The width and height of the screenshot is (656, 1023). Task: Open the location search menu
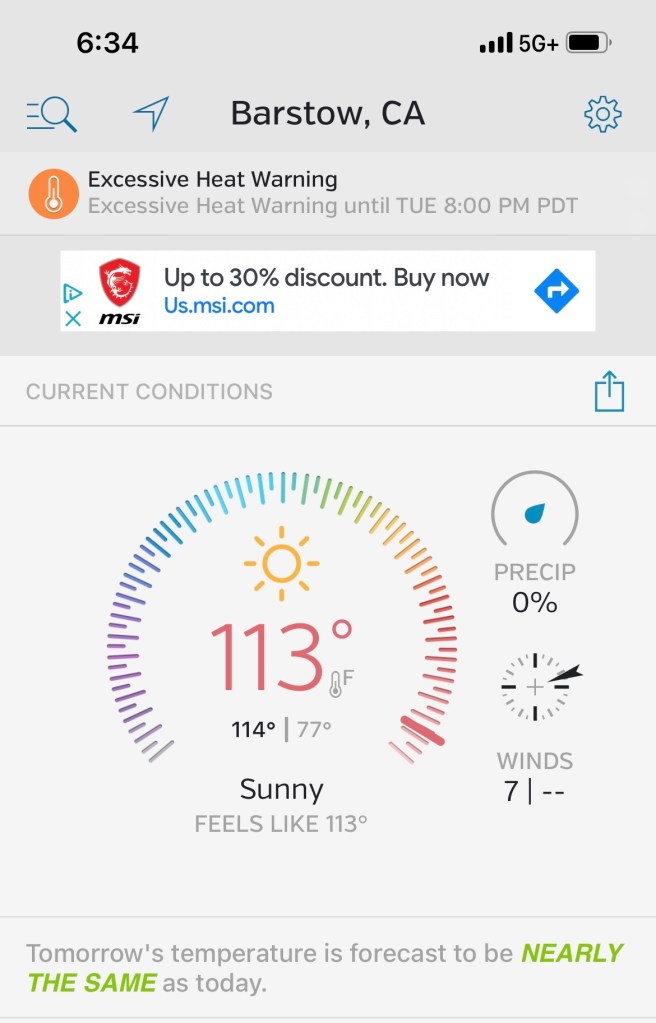51,114
